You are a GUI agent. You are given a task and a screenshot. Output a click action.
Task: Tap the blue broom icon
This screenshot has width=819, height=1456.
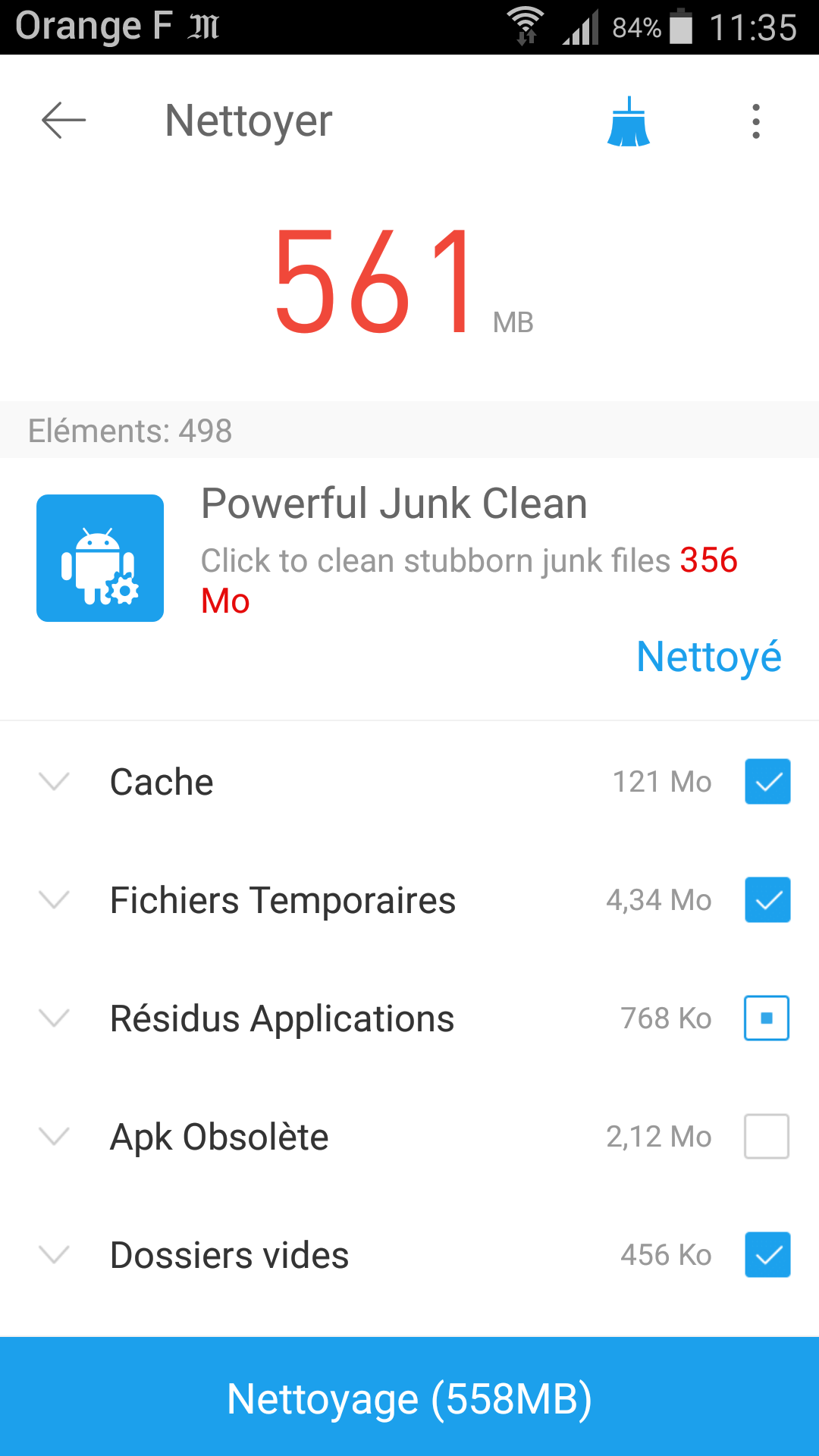pos(629,121)
